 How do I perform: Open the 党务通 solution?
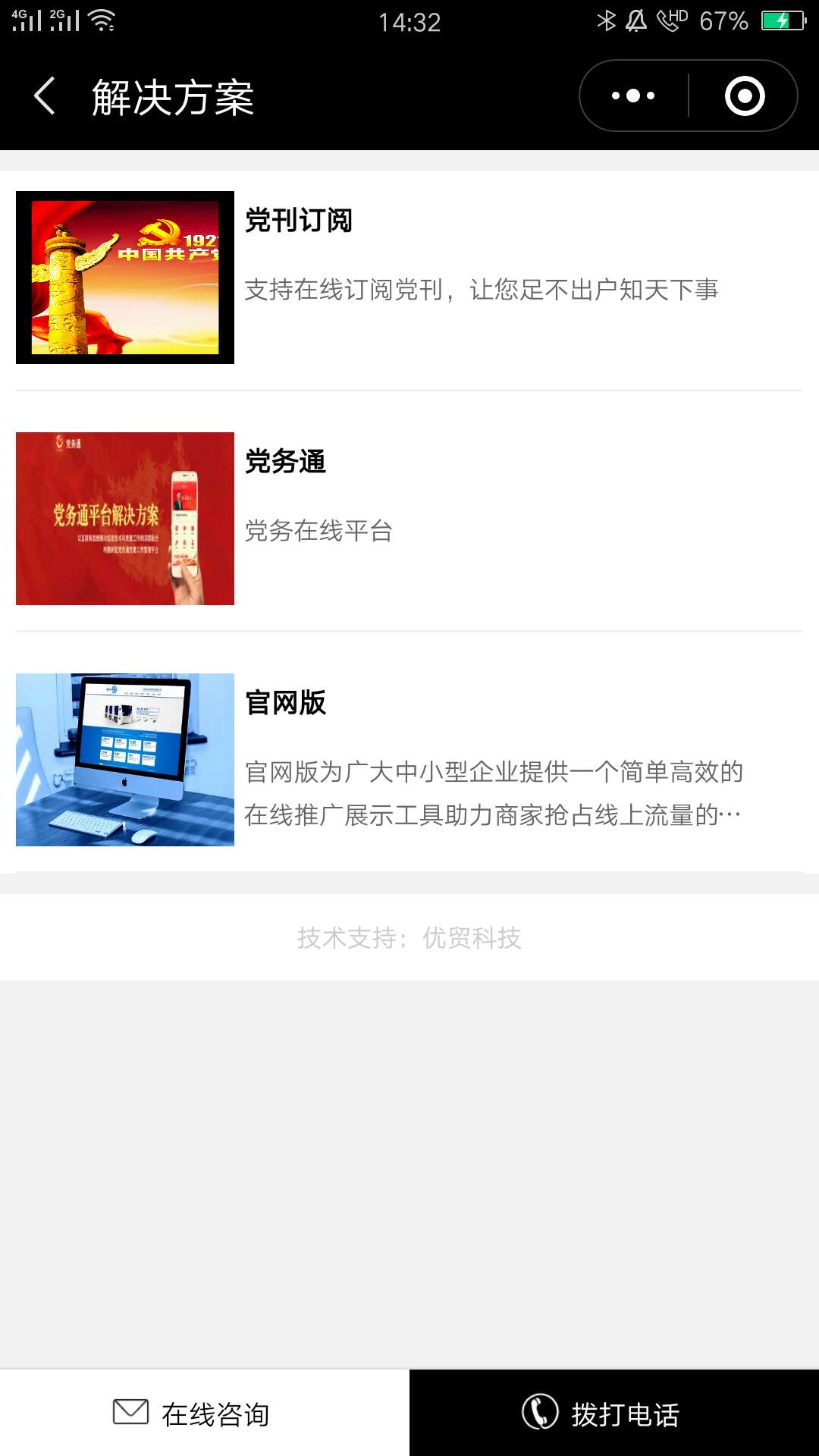click(x=409, y=519)
